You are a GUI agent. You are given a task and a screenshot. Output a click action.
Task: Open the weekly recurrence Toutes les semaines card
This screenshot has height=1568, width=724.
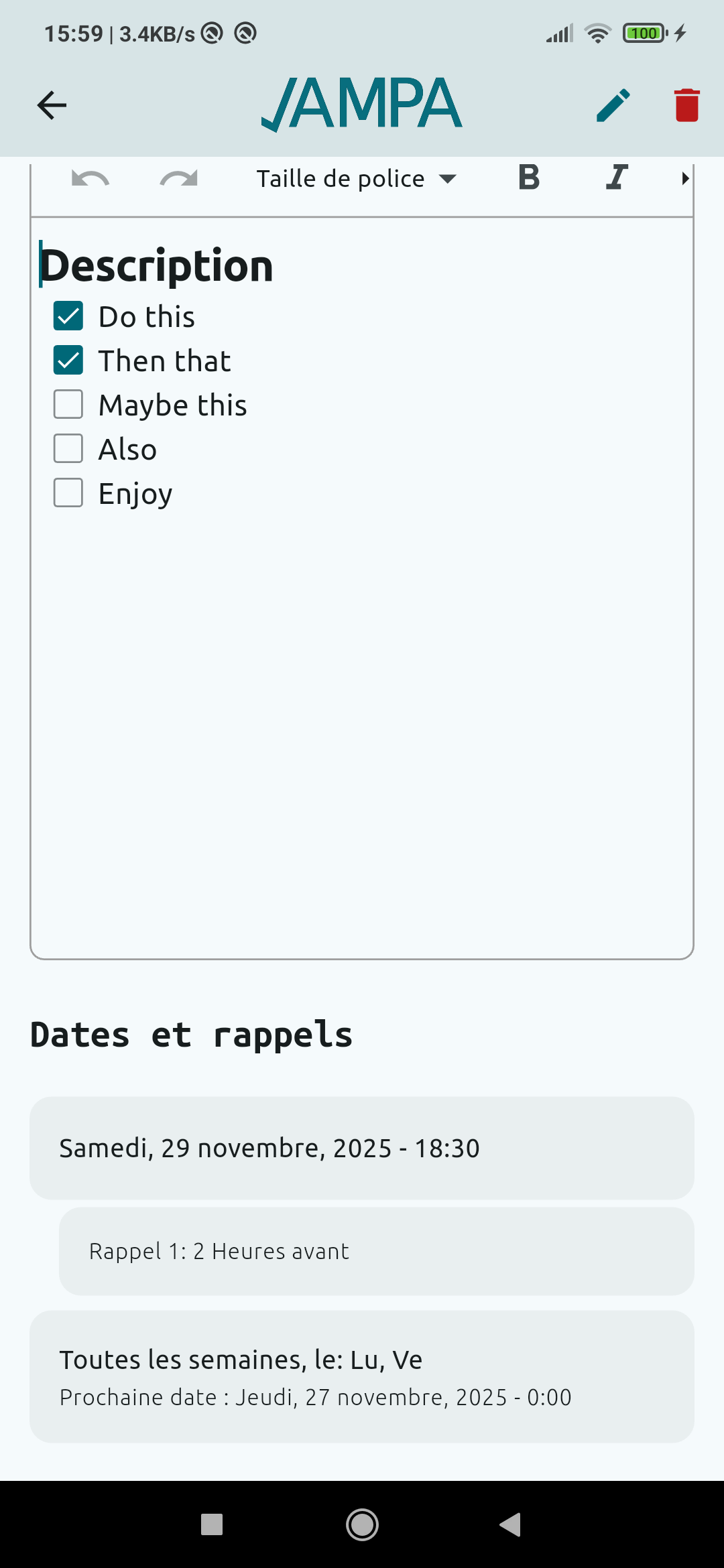click(362, 1376)
